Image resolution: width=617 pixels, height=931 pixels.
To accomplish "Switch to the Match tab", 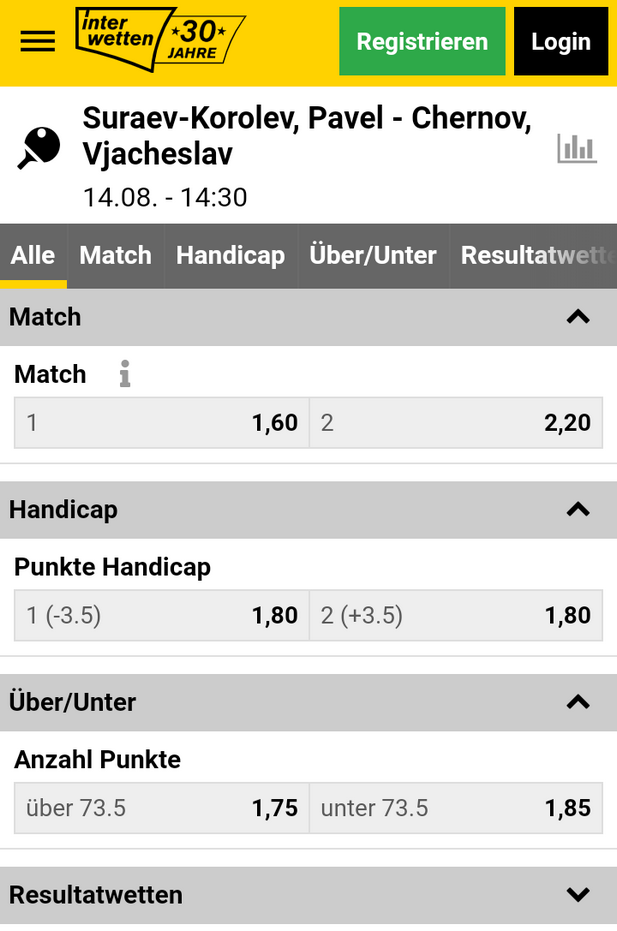I will (x=115, y=256).
